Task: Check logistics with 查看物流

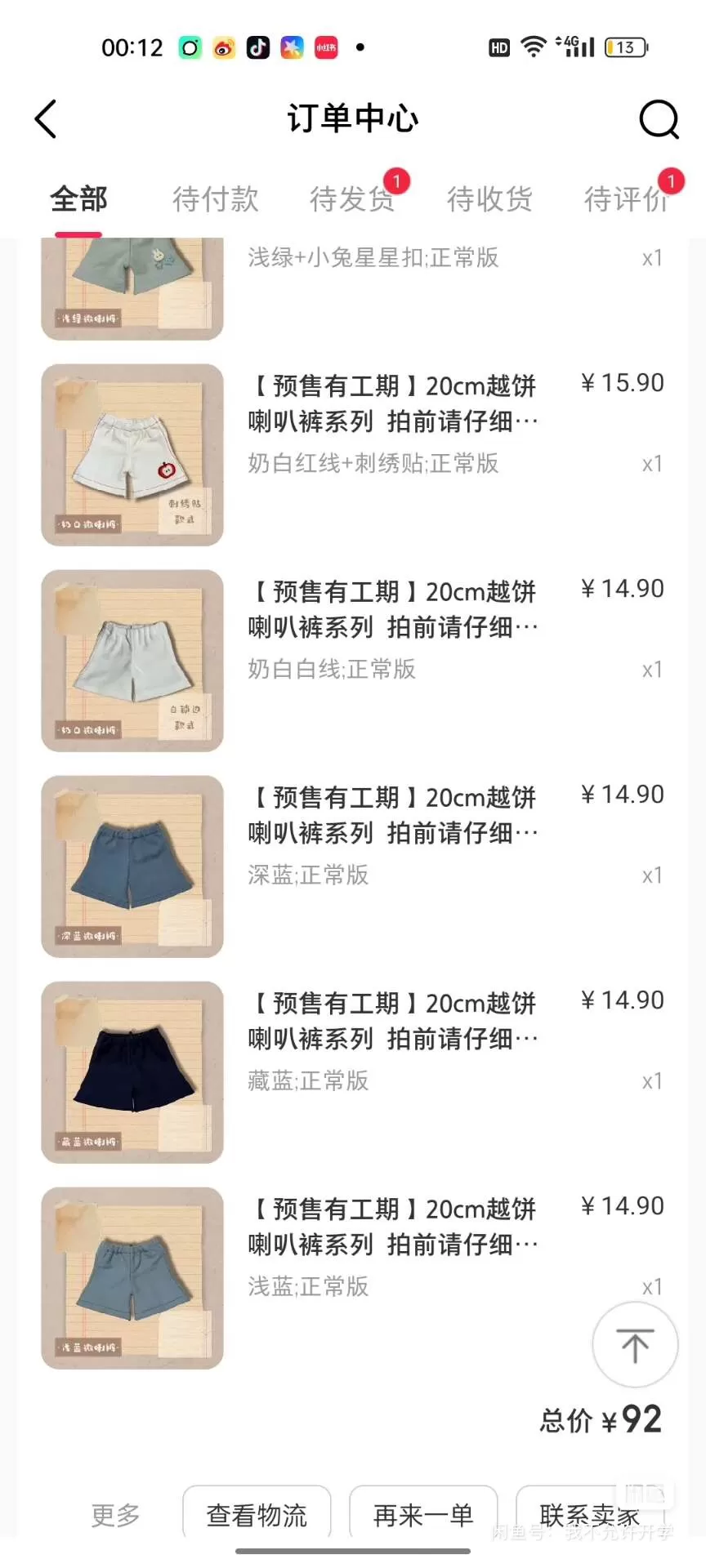Action: coord(257,1516)
